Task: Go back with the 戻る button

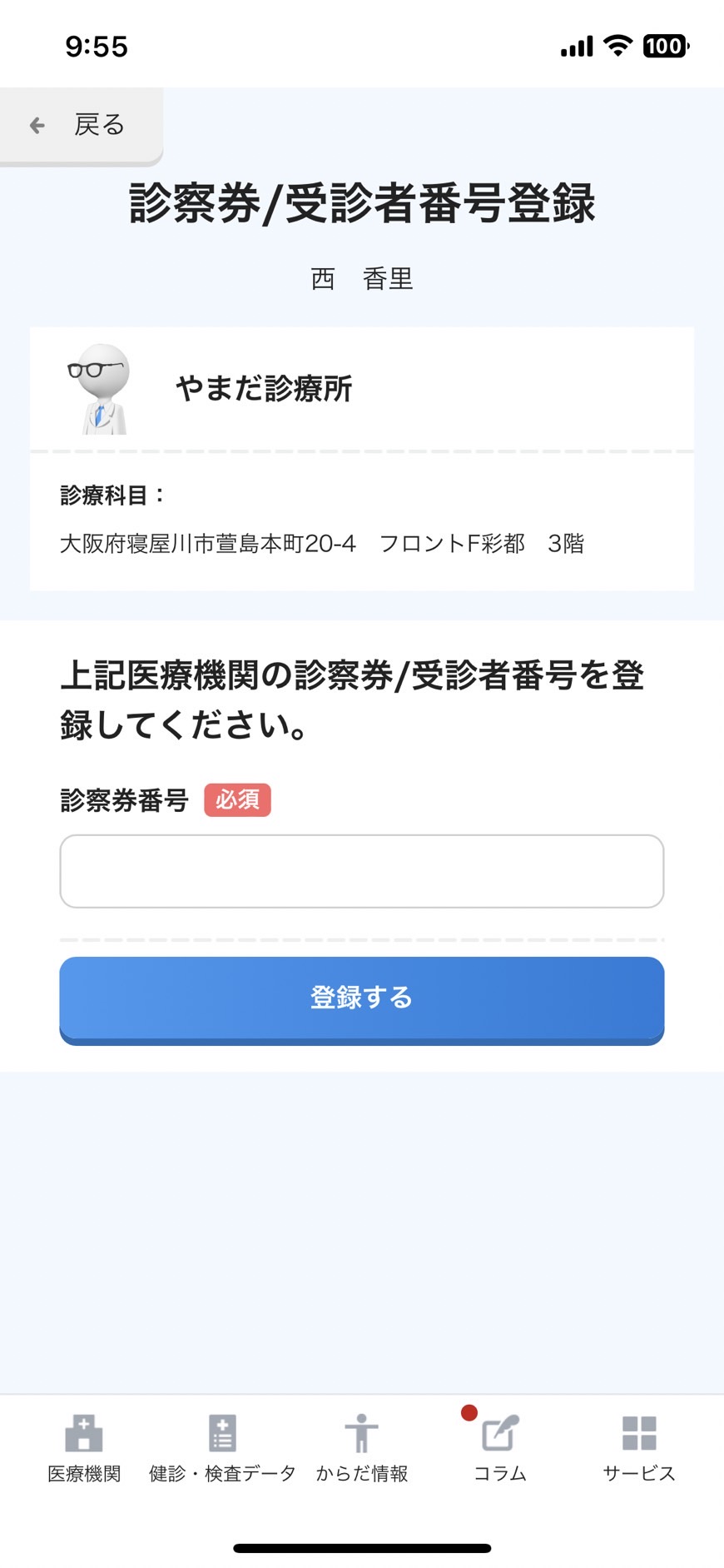Action: pyautogui.click(x=80, y=125)
